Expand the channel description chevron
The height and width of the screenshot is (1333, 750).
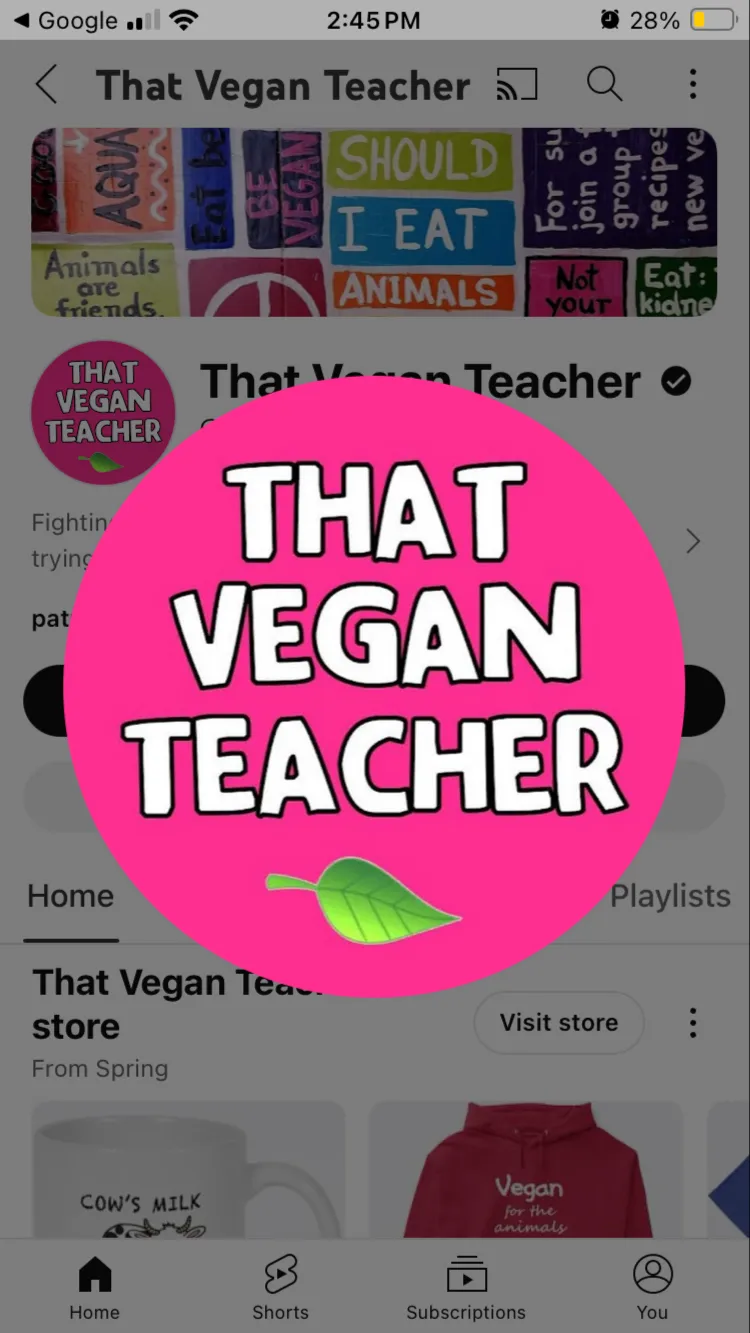pos(693,542)
